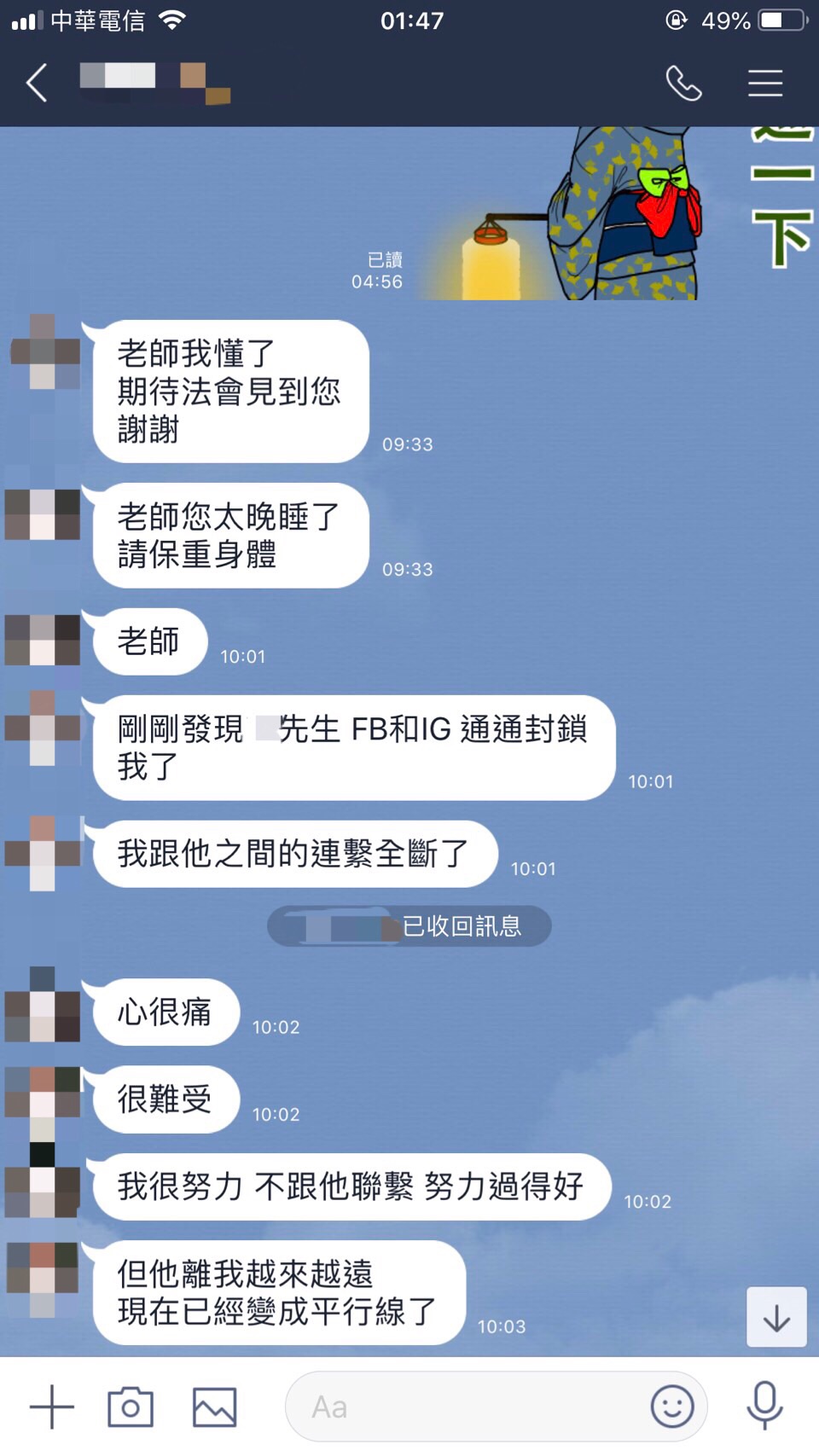The height and width of the screenshot is (1456, 819).
Task: Go back to the chat list
Action: (38, 84)
